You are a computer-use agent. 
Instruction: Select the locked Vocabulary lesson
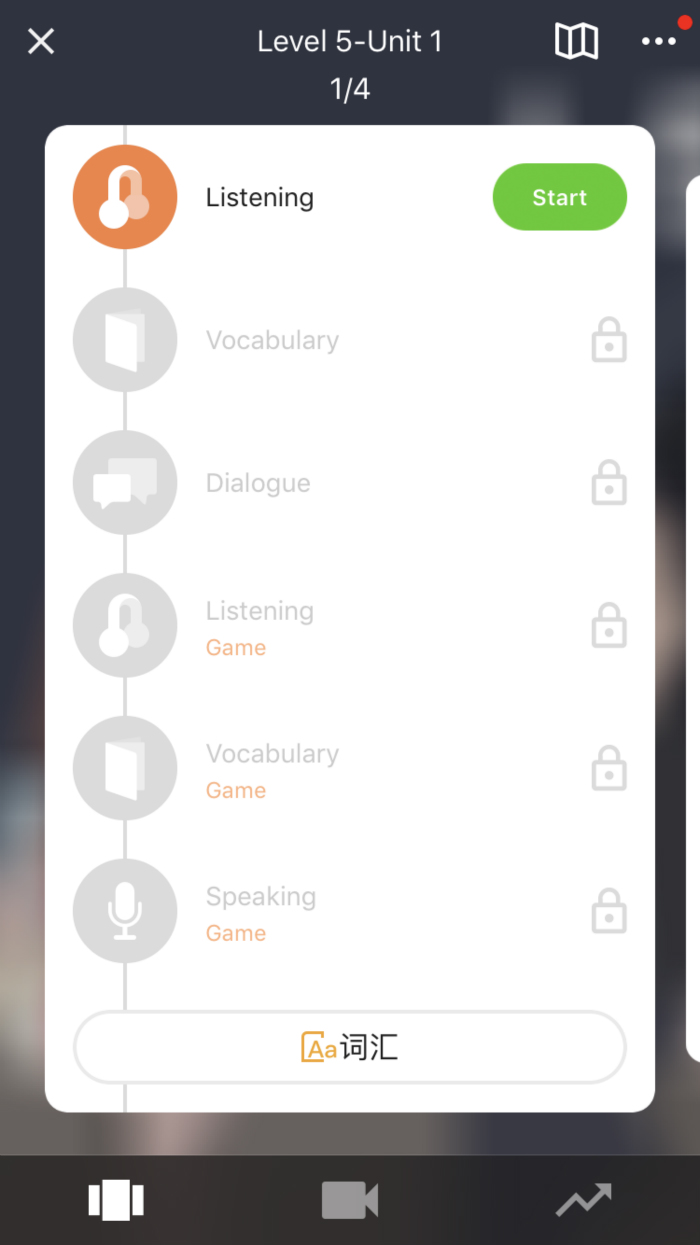[272, 340]
